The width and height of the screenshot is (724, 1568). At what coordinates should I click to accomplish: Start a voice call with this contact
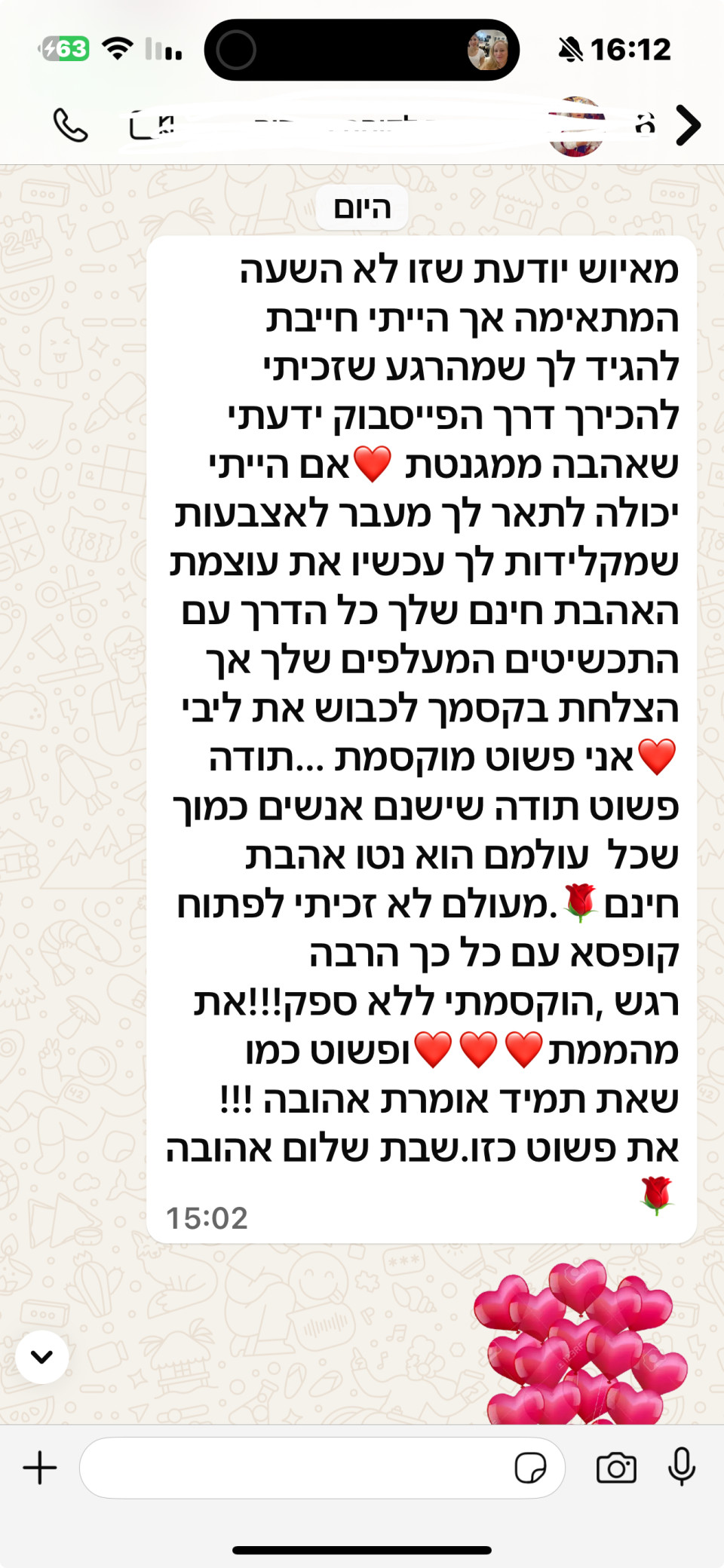[x=70, y=125]
